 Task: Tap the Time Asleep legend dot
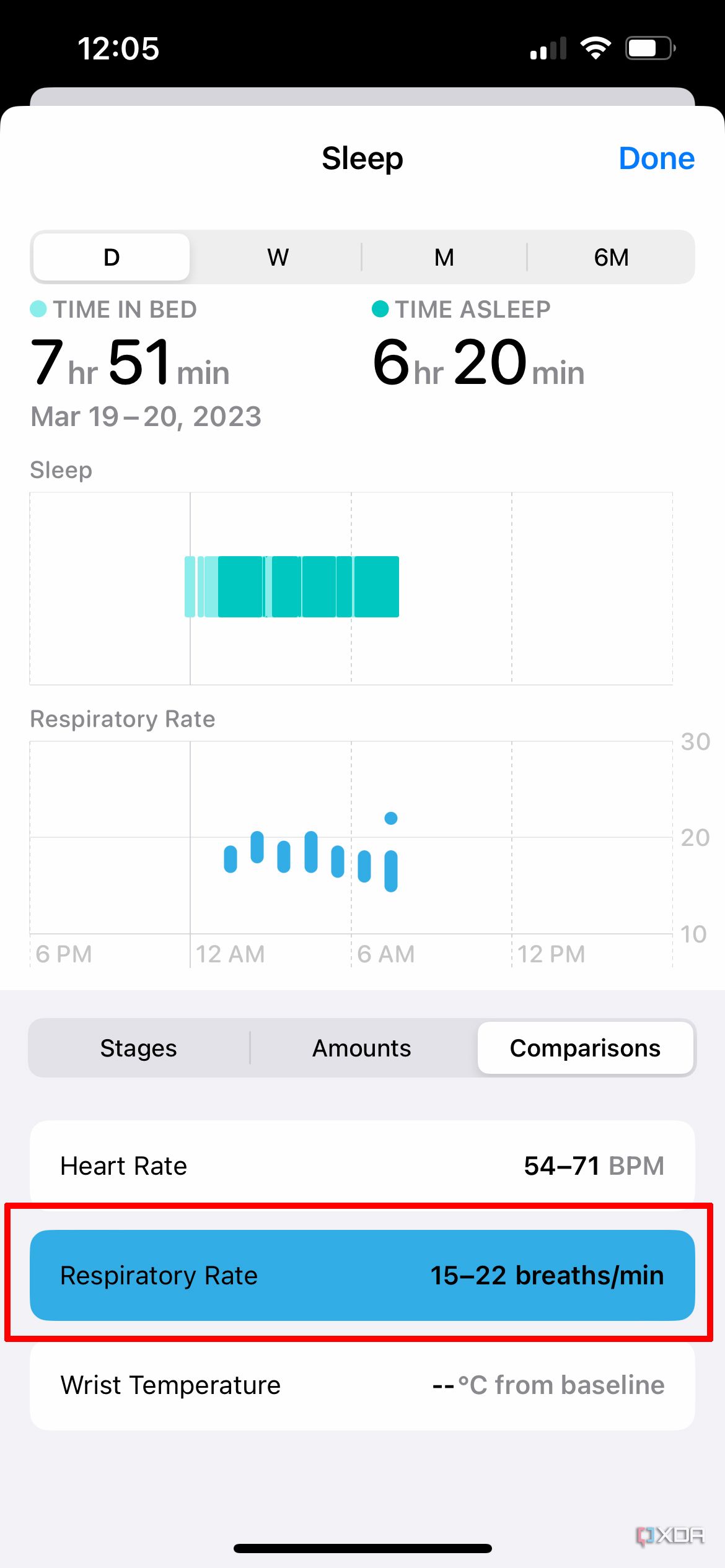coord(380,308)
